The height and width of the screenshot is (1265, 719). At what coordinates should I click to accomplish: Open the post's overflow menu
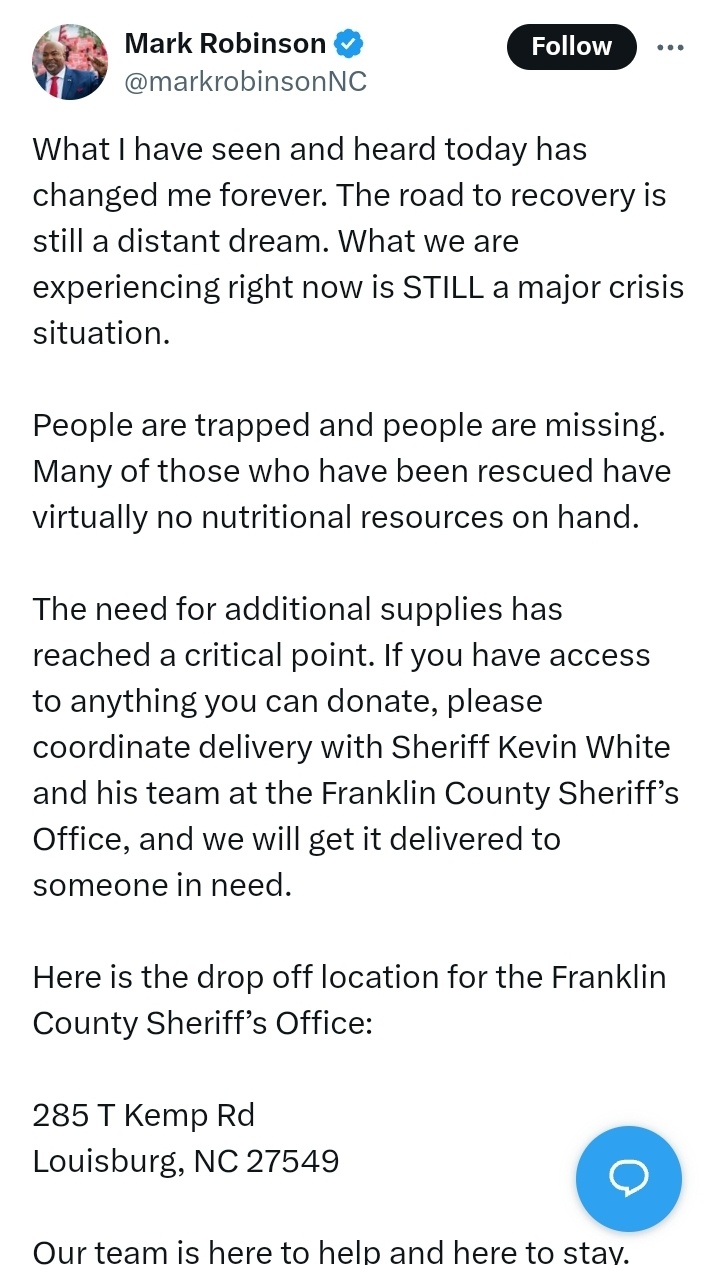click(x=670, y=47)
